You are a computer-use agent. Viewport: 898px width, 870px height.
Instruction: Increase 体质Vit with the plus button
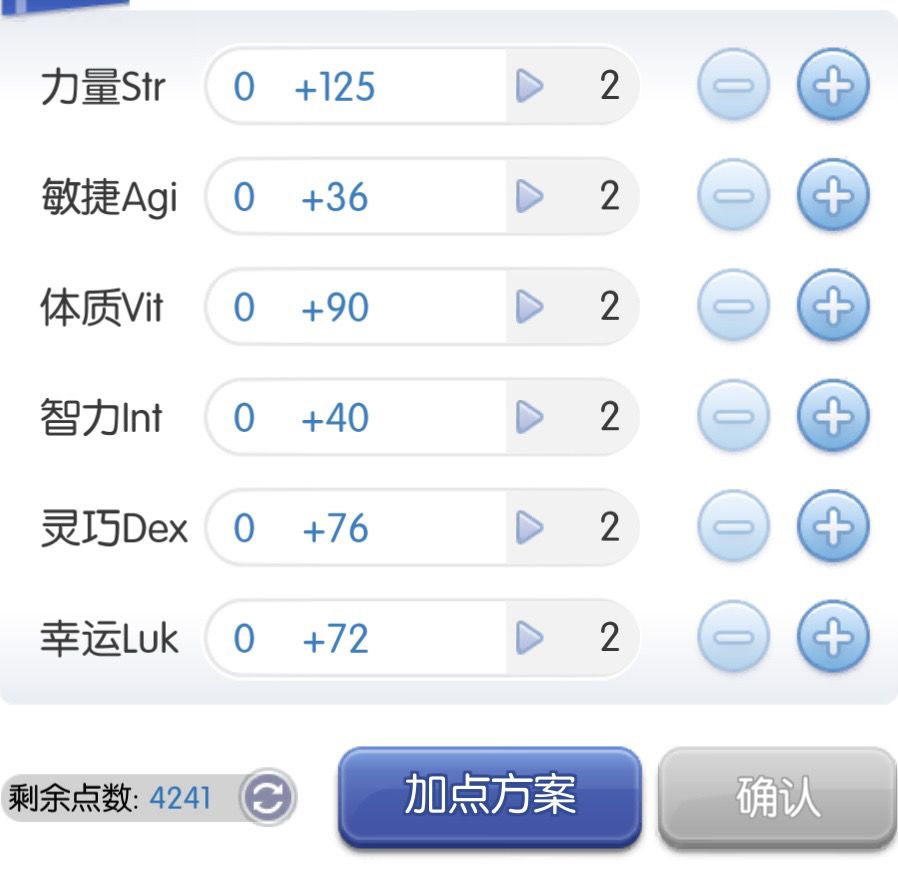point(832,306)
